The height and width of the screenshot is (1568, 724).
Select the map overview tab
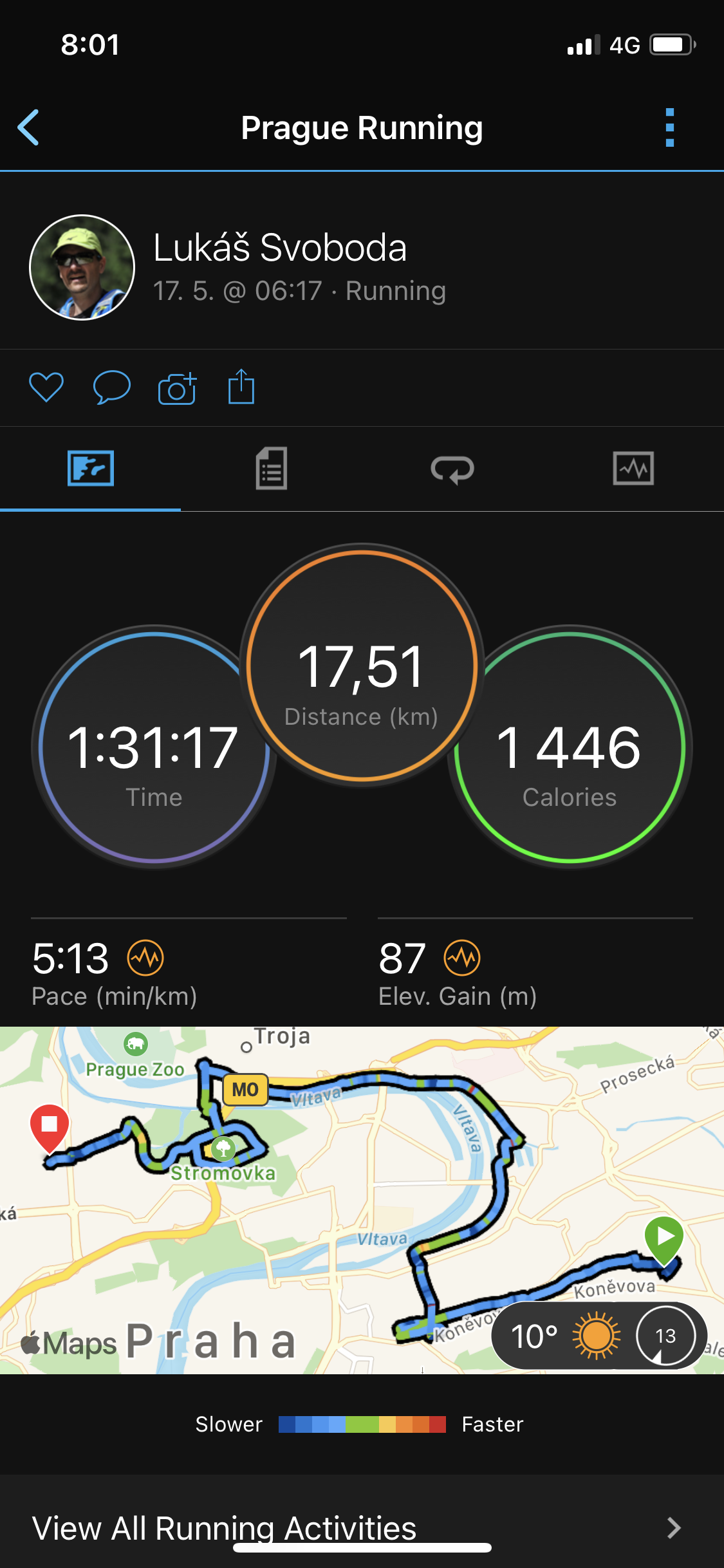pyautogui.click(x=91, y=468)
